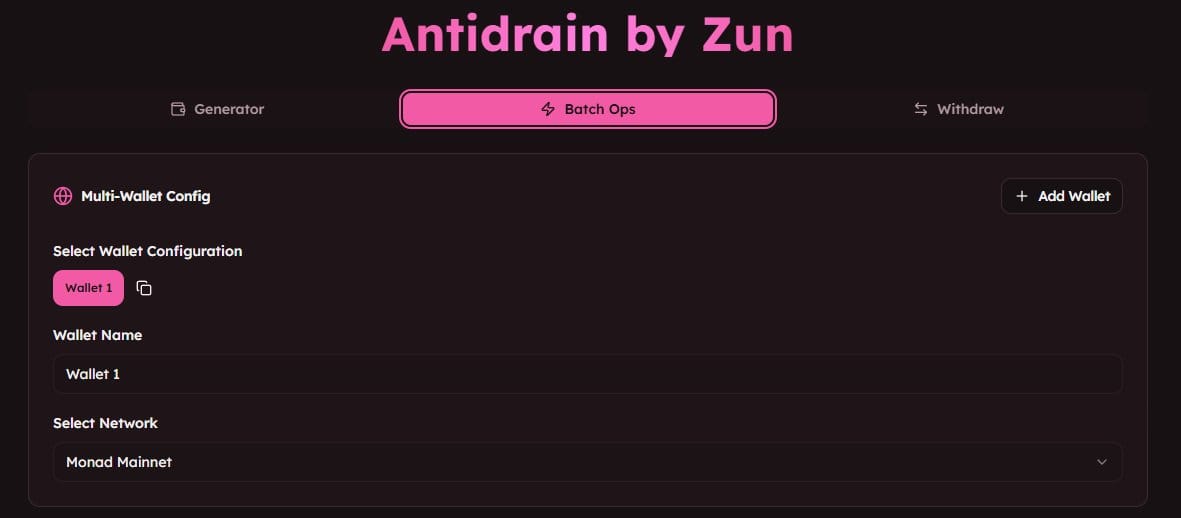Select the Wallet 1 configuration chip
Image resolution: width=1181 pixels, height=518 pixels.
(x=88, y=288)
